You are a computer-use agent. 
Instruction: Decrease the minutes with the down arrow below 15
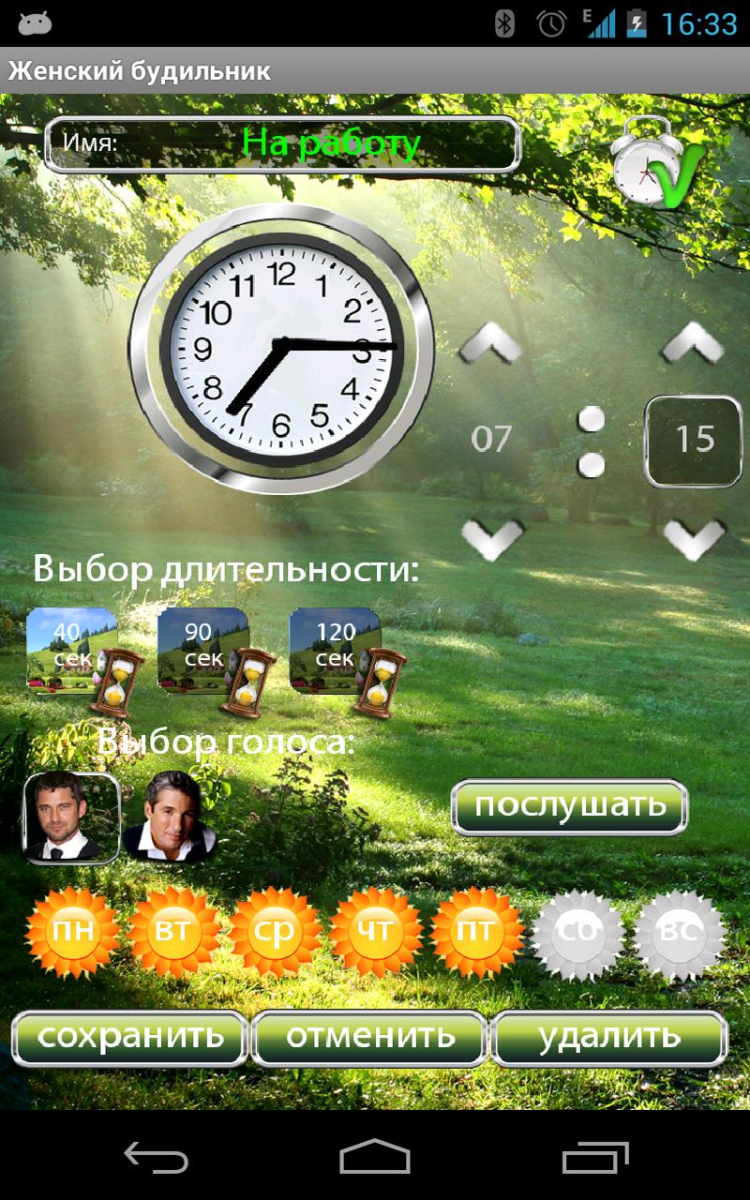pyautogui.click(x=693, y=538)
